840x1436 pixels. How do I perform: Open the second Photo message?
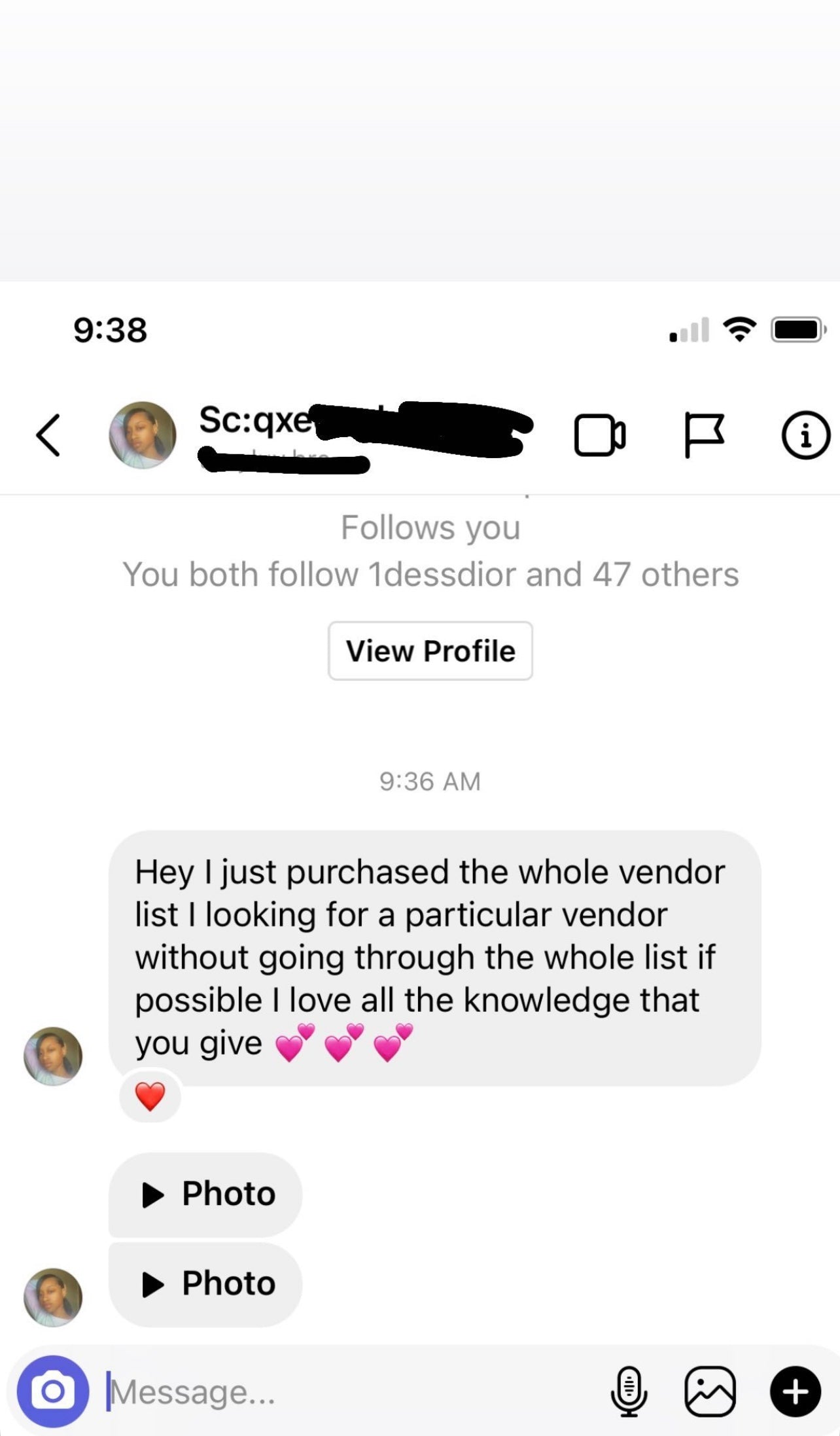(x=205, y=1283)
